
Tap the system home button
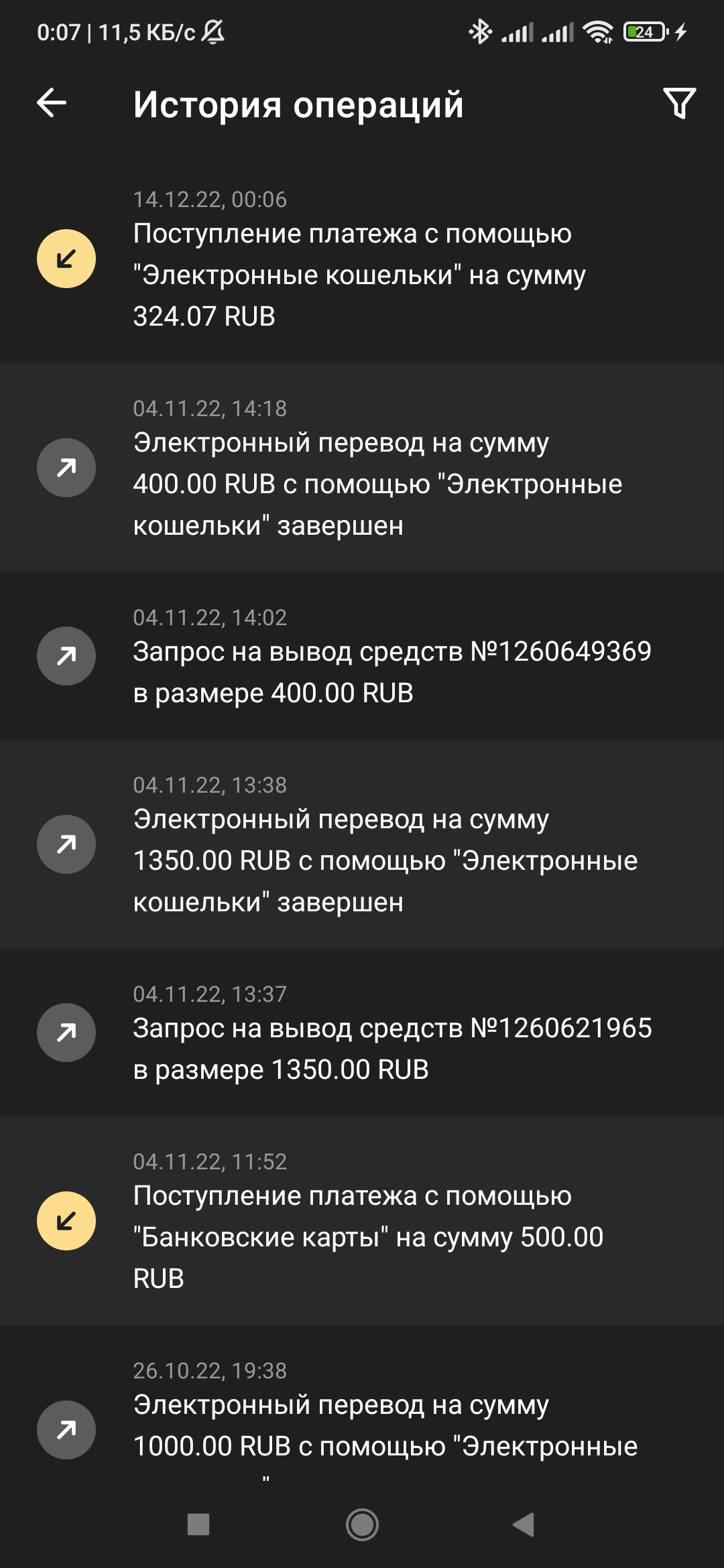click(362, 1525)
